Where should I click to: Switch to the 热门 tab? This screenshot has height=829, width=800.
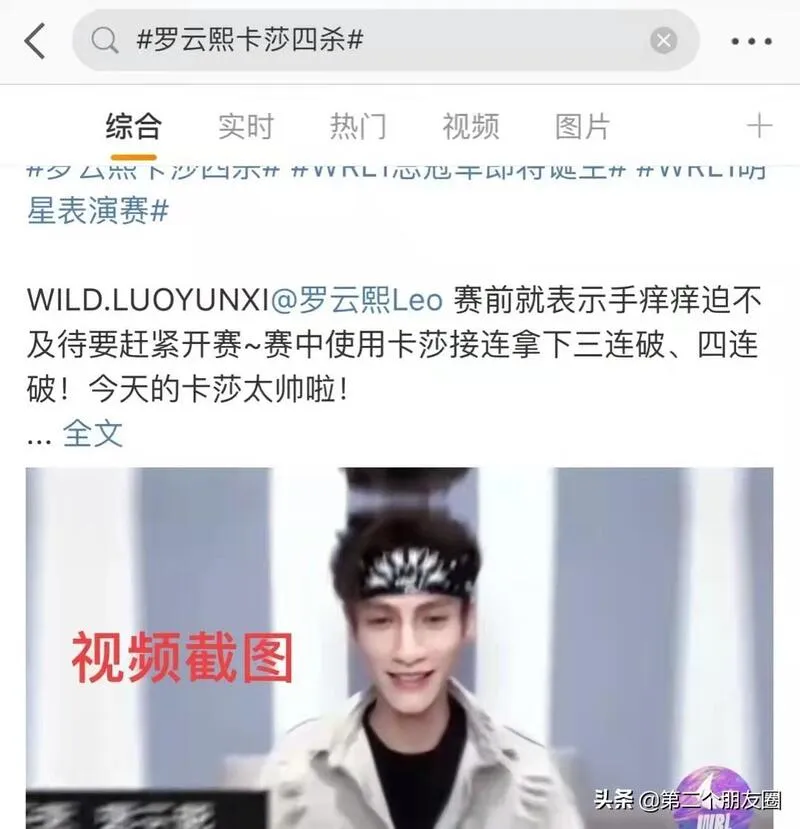[357, 126]
